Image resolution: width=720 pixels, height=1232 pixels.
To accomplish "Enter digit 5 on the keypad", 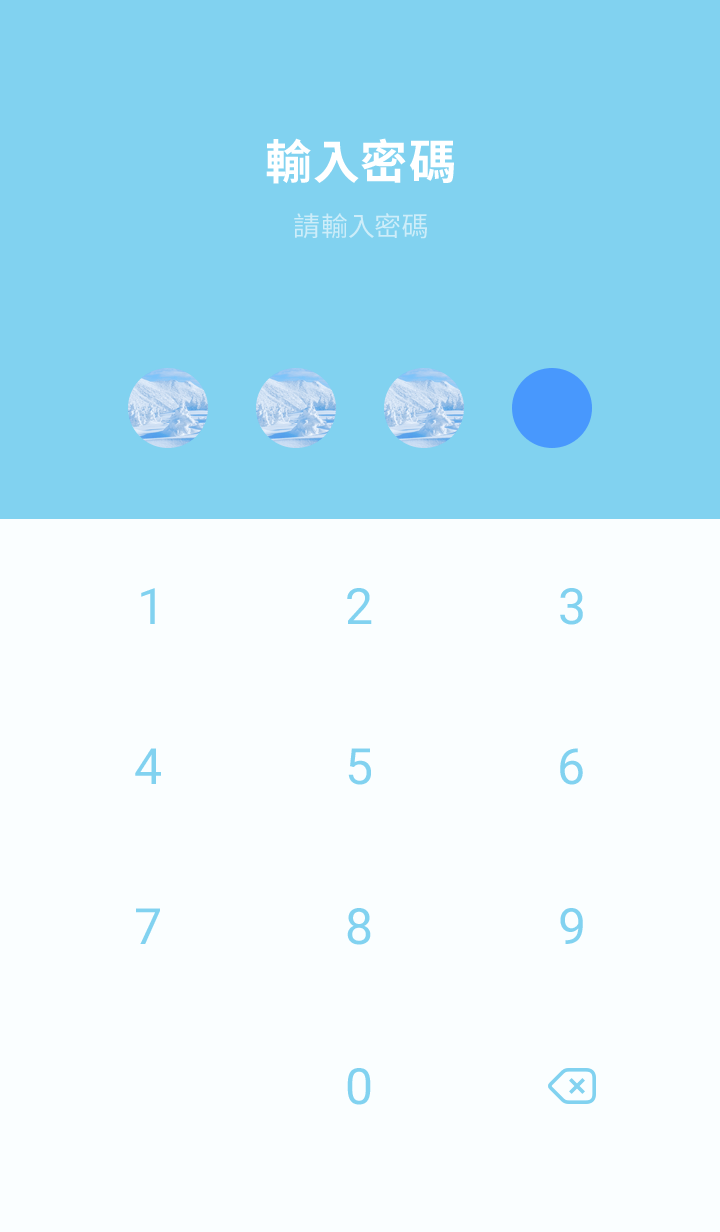I will coord(359,767).
